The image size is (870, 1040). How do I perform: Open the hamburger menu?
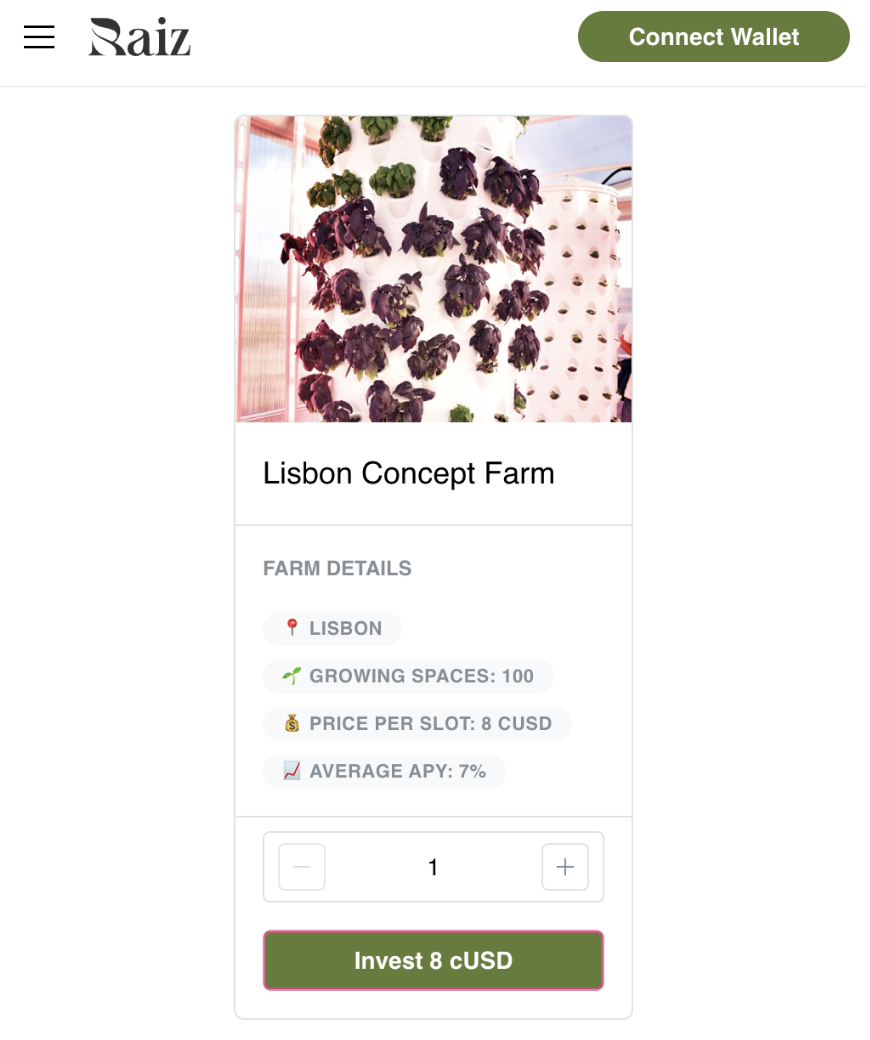39,37
